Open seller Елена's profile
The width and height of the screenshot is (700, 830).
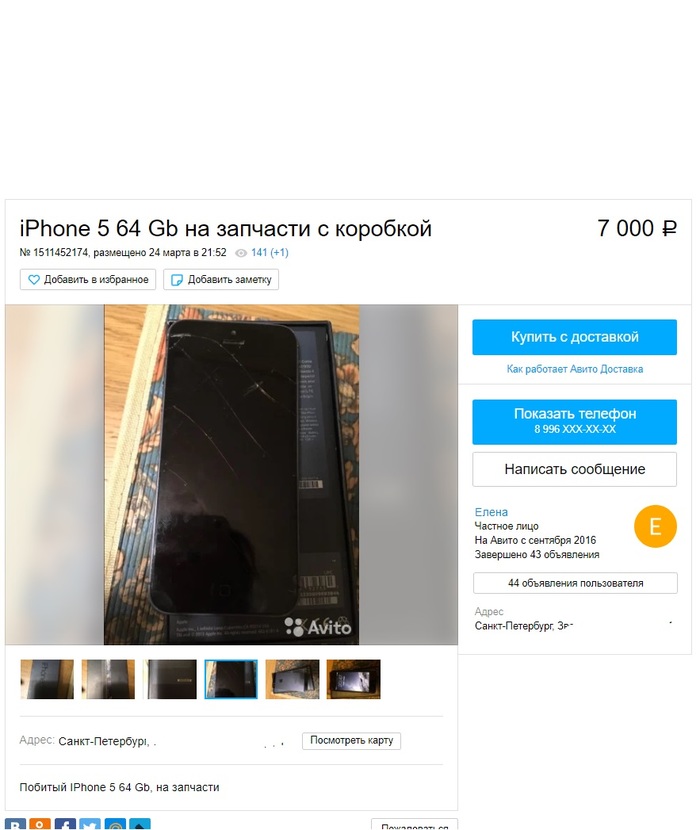[x=491, y=512]
